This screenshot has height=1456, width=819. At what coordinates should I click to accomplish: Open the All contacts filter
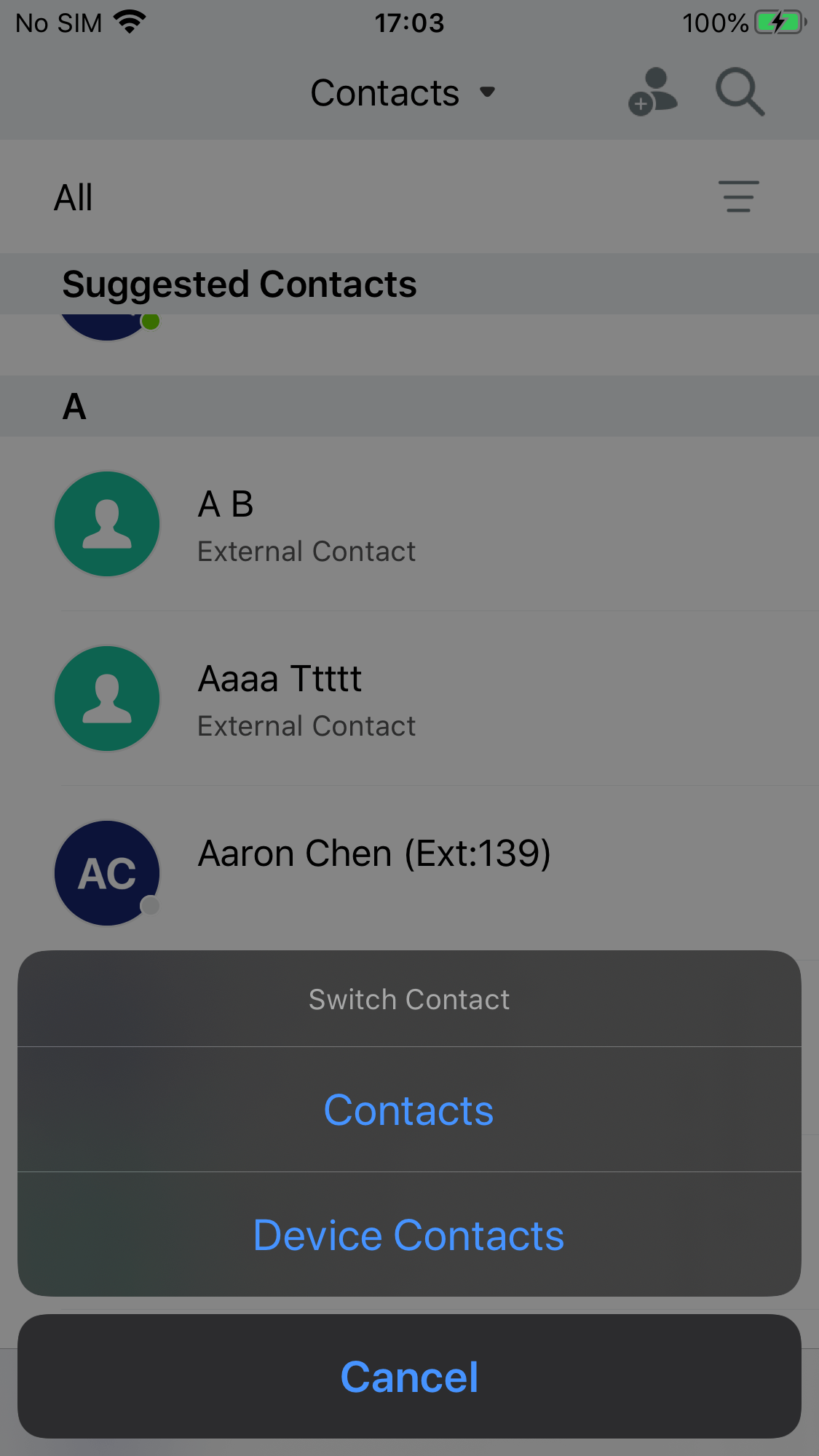pyautogui.click(x=73, y=197)
